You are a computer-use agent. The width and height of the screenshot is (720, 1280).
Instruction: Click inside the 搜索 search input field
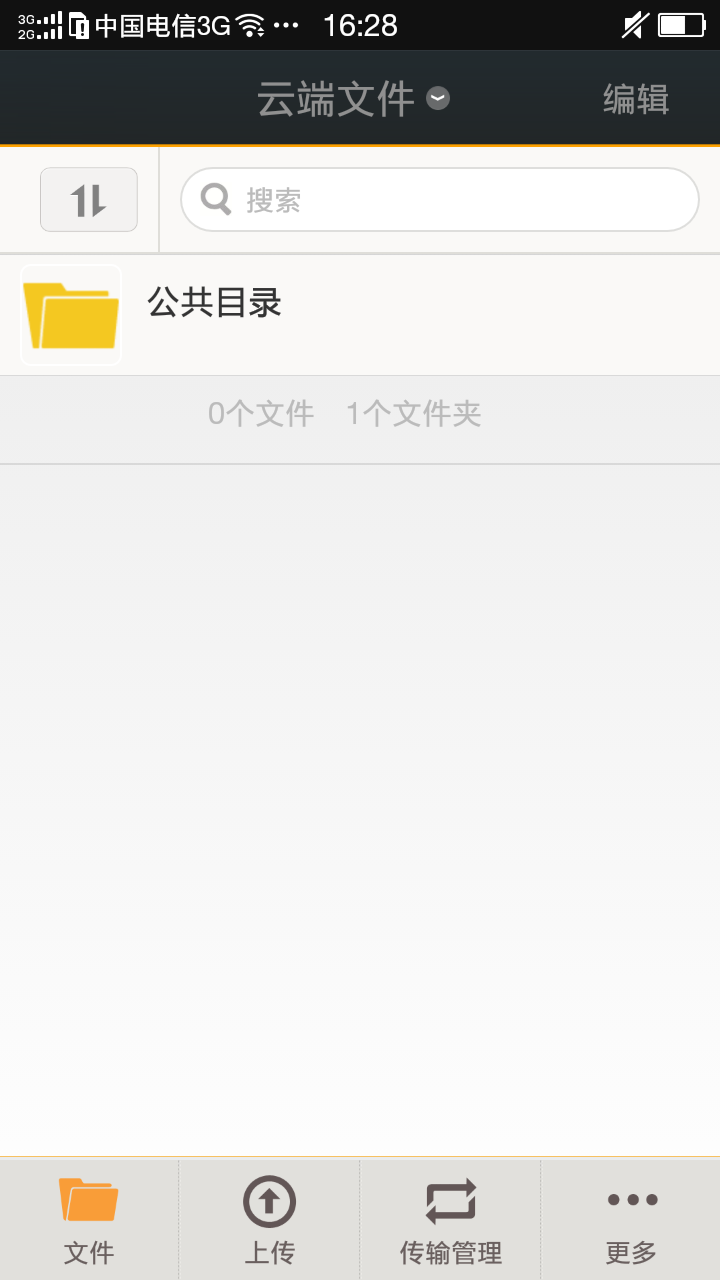440,199
